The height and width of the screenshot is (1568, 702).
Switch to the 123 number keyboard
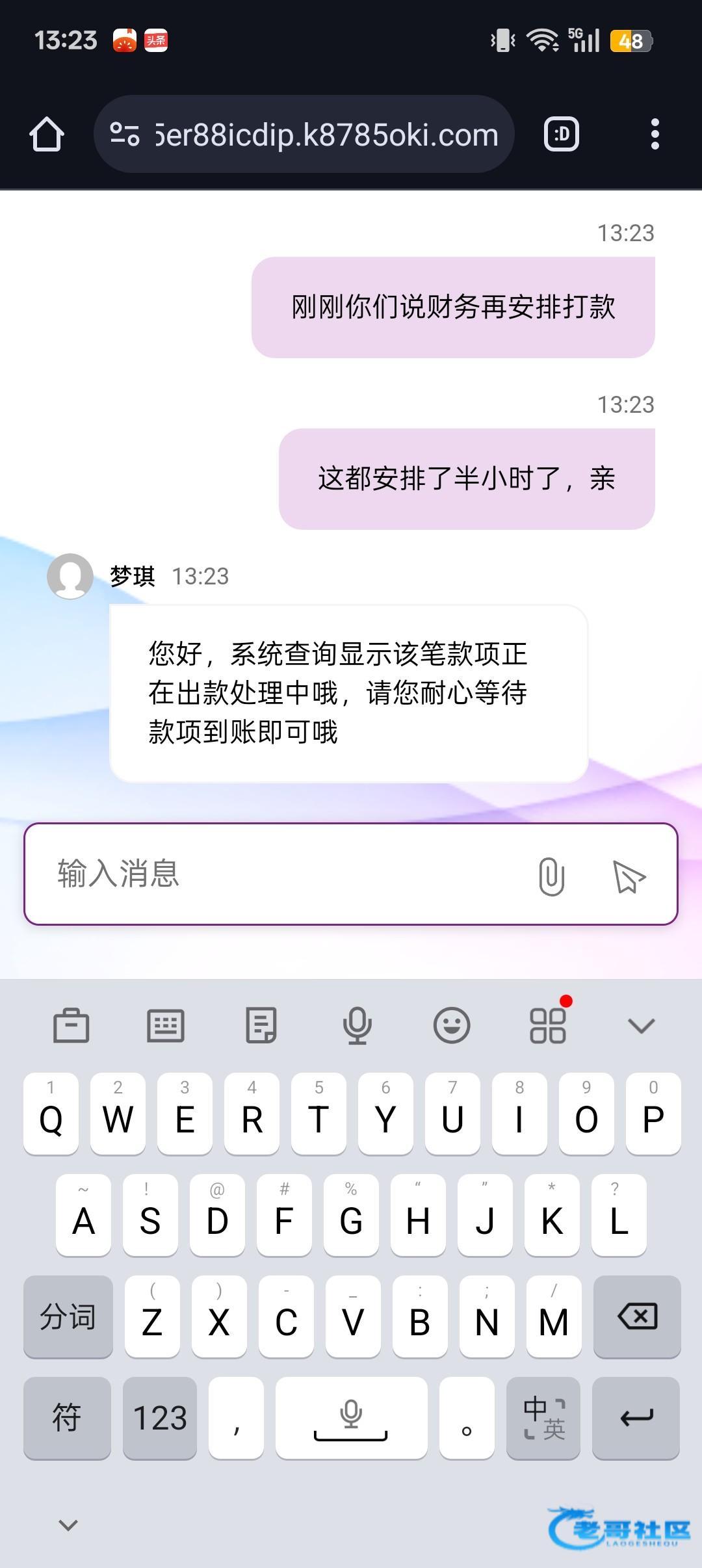tap(160, 1418)
